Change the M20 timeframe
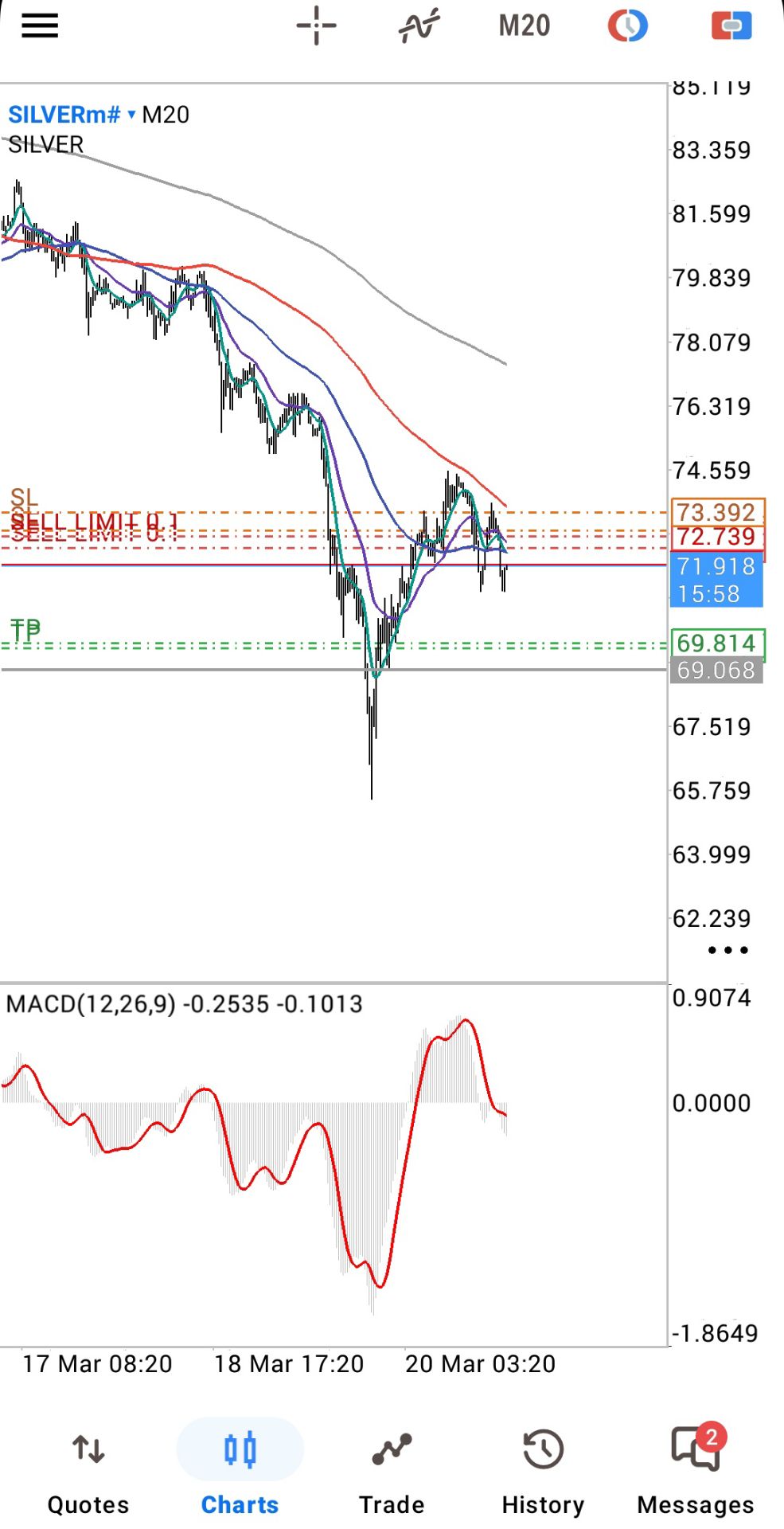The image size is (784, 1529). click(x=525, y=26)
